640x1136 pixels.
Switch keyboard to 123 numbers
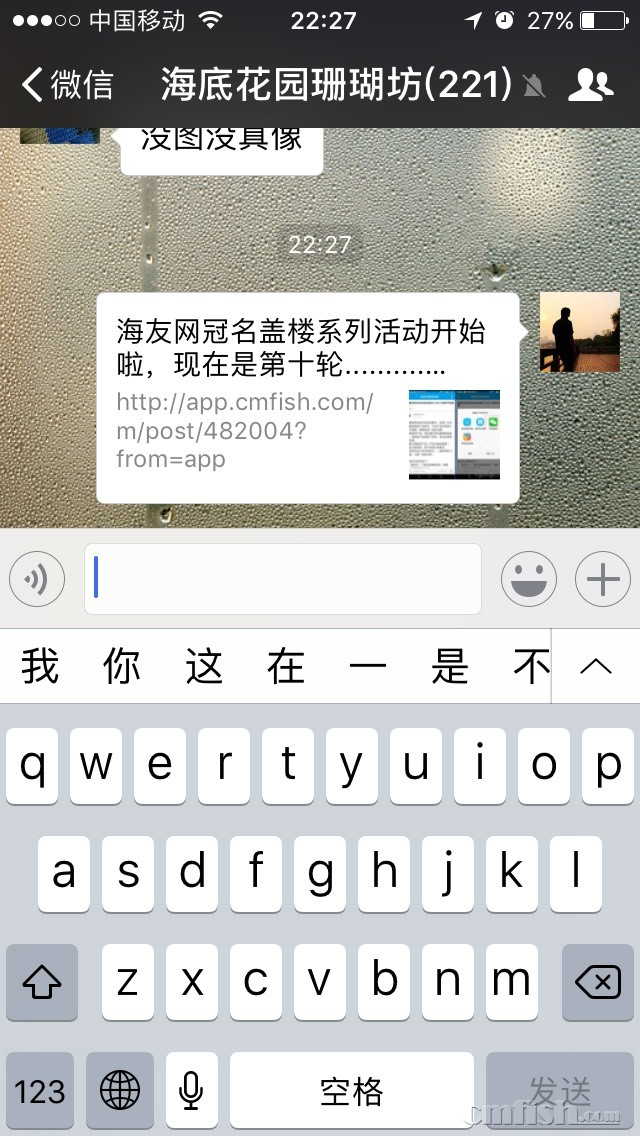pos(40,1091)
